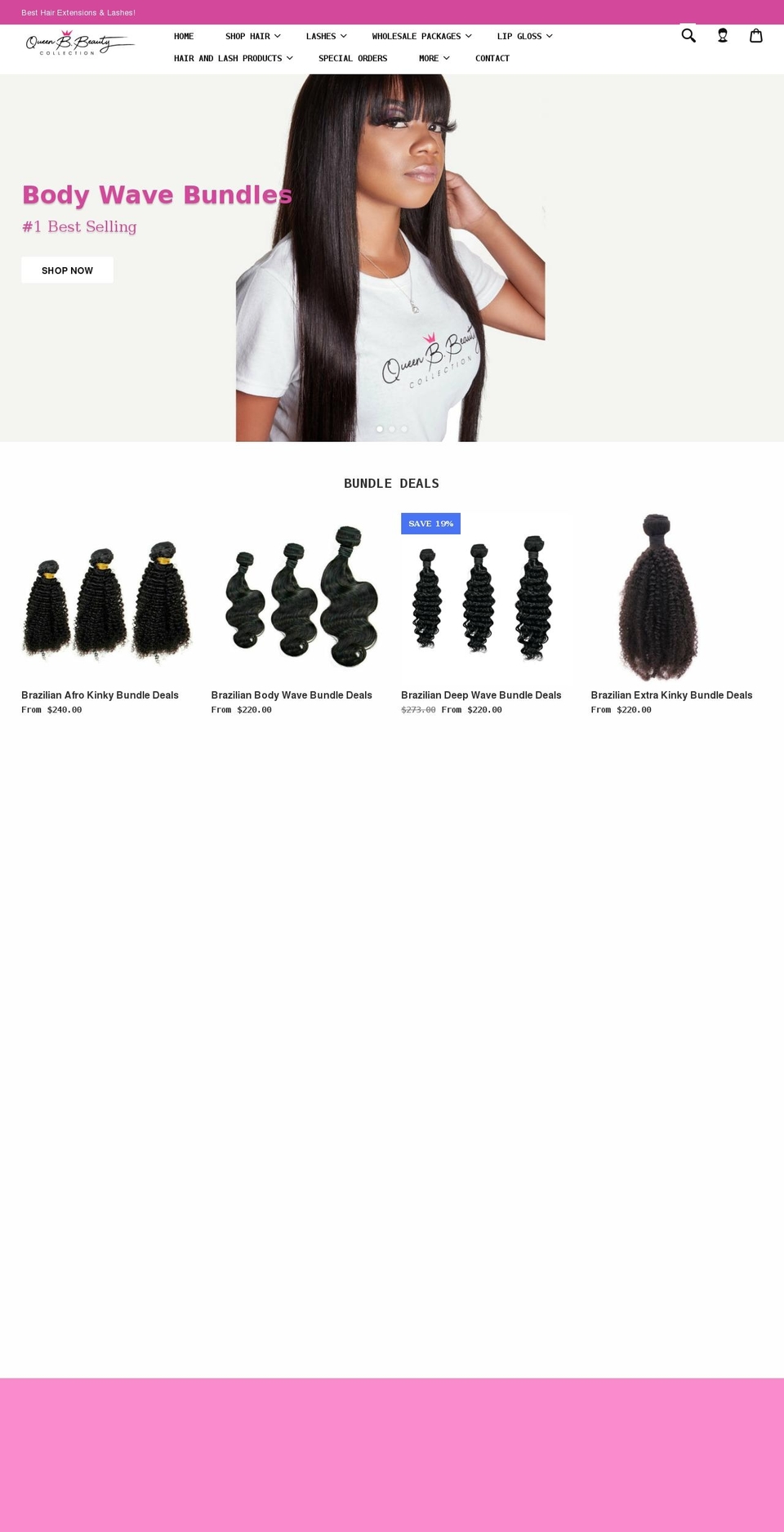
Task: Select the HOME menu item
Action: click(x=184, y=36)
